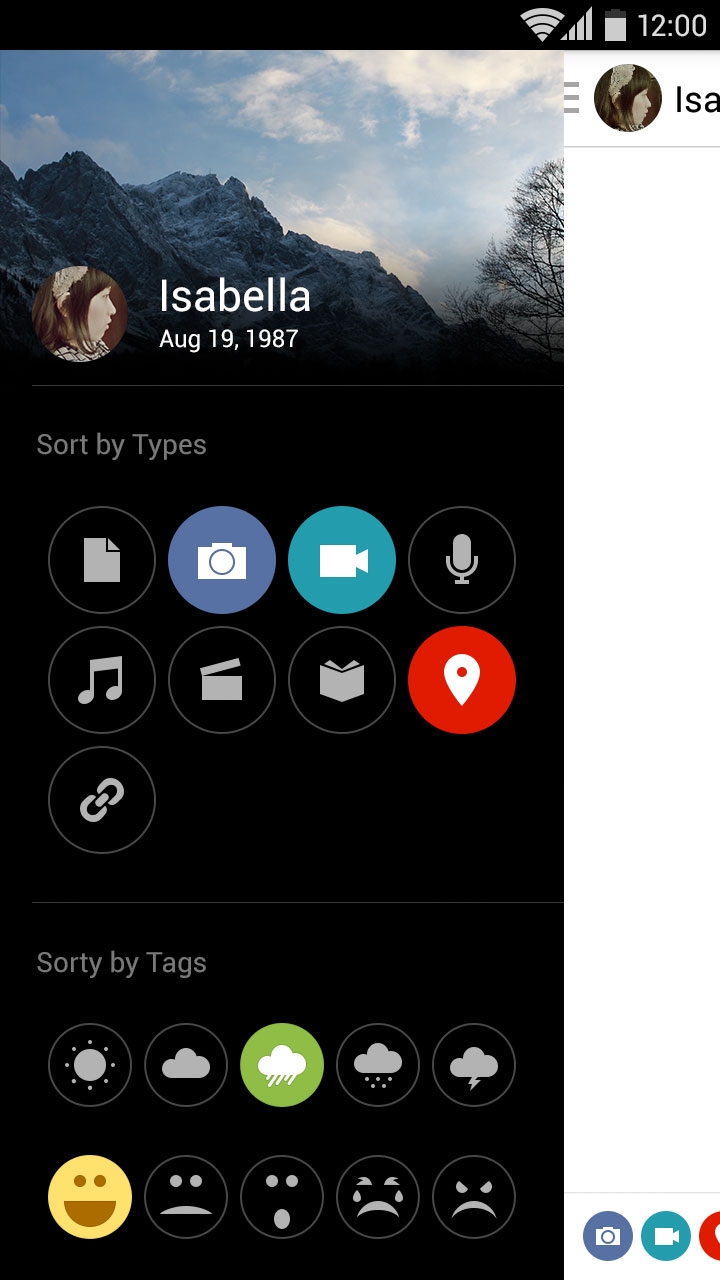Click the birthday date Aug 19, 1987
The image size is (720, 1280).
227,338
